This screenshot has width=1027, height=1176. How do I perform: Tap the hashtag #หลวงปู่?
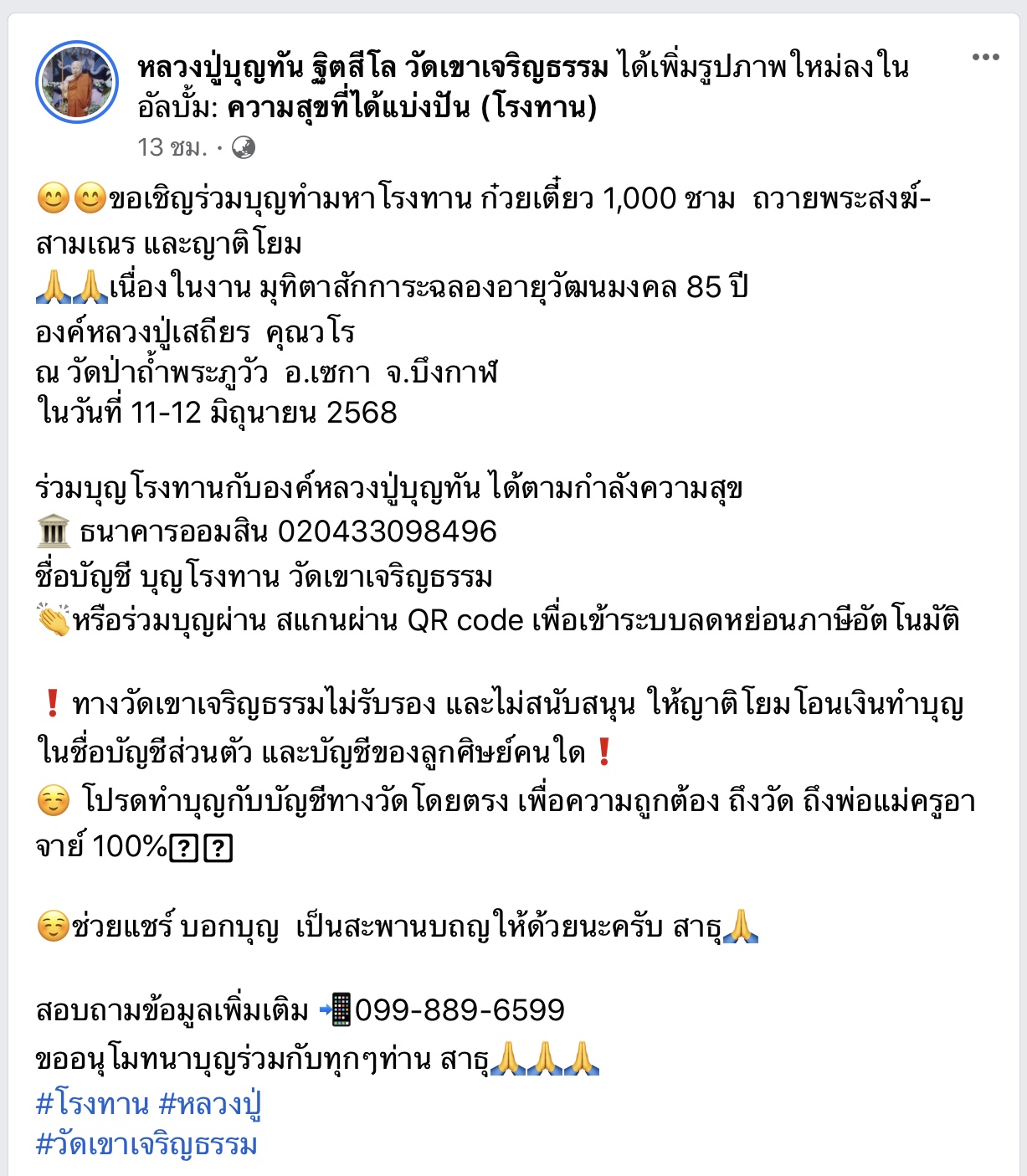click(x=210, y=1104)
